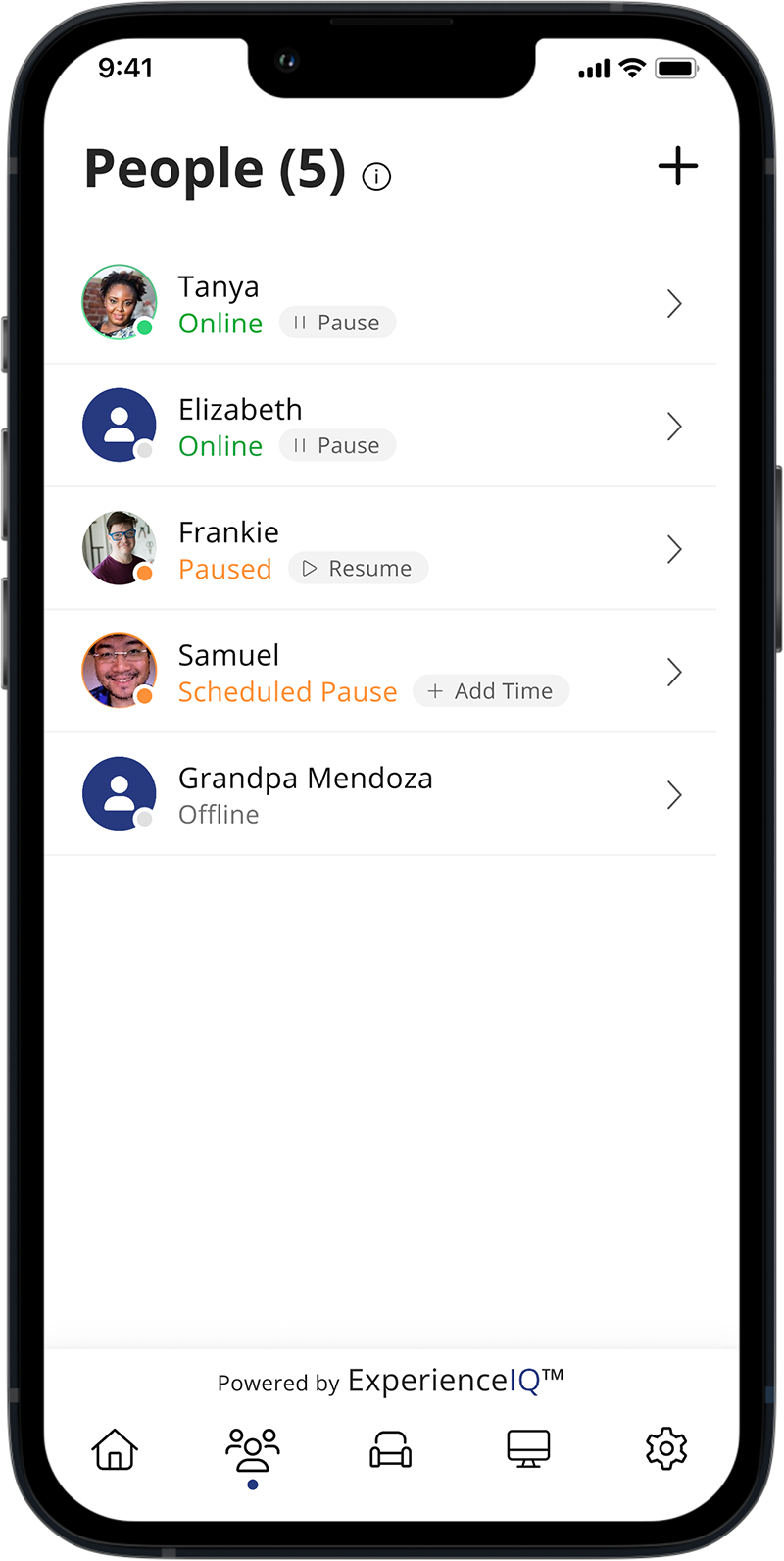Image resolution: width=784 pixels, height=1561 pixels.
Task: Switch to the Places sofa tab
Action: [390, 1448]
